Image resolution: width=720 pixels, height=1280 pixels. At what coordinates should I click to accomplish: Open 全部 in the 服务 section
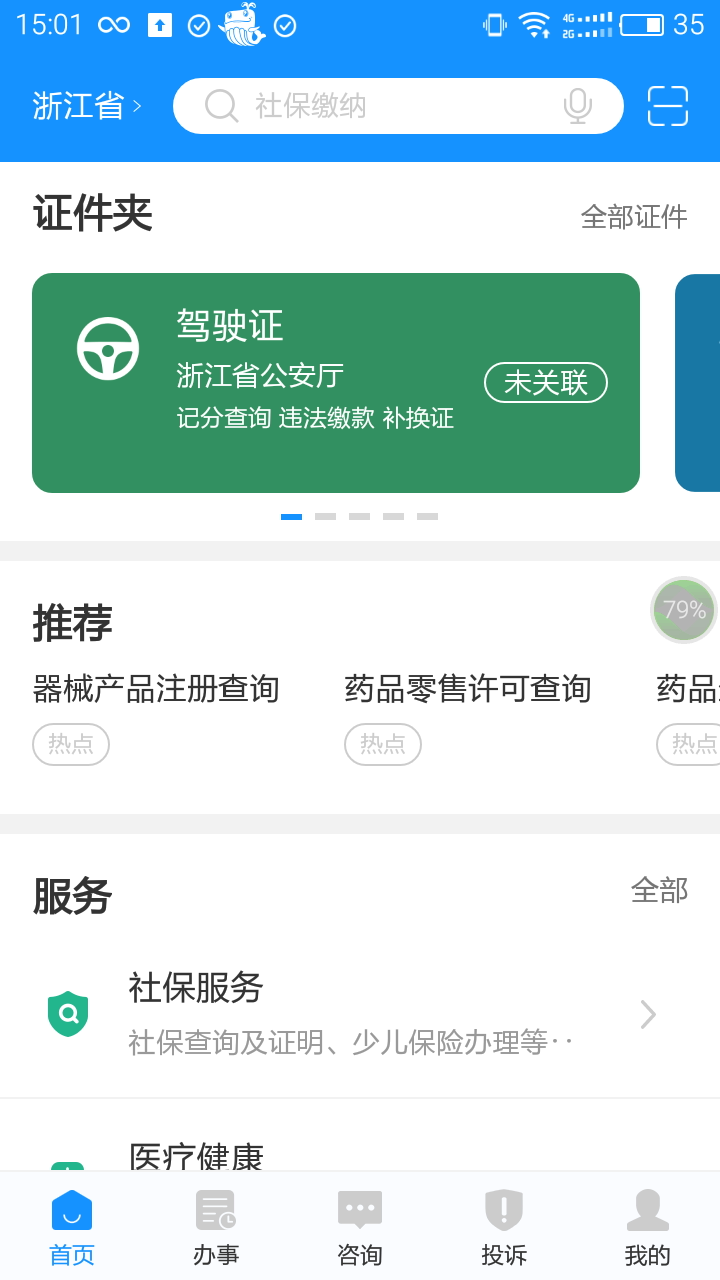[x=659, y=889]
